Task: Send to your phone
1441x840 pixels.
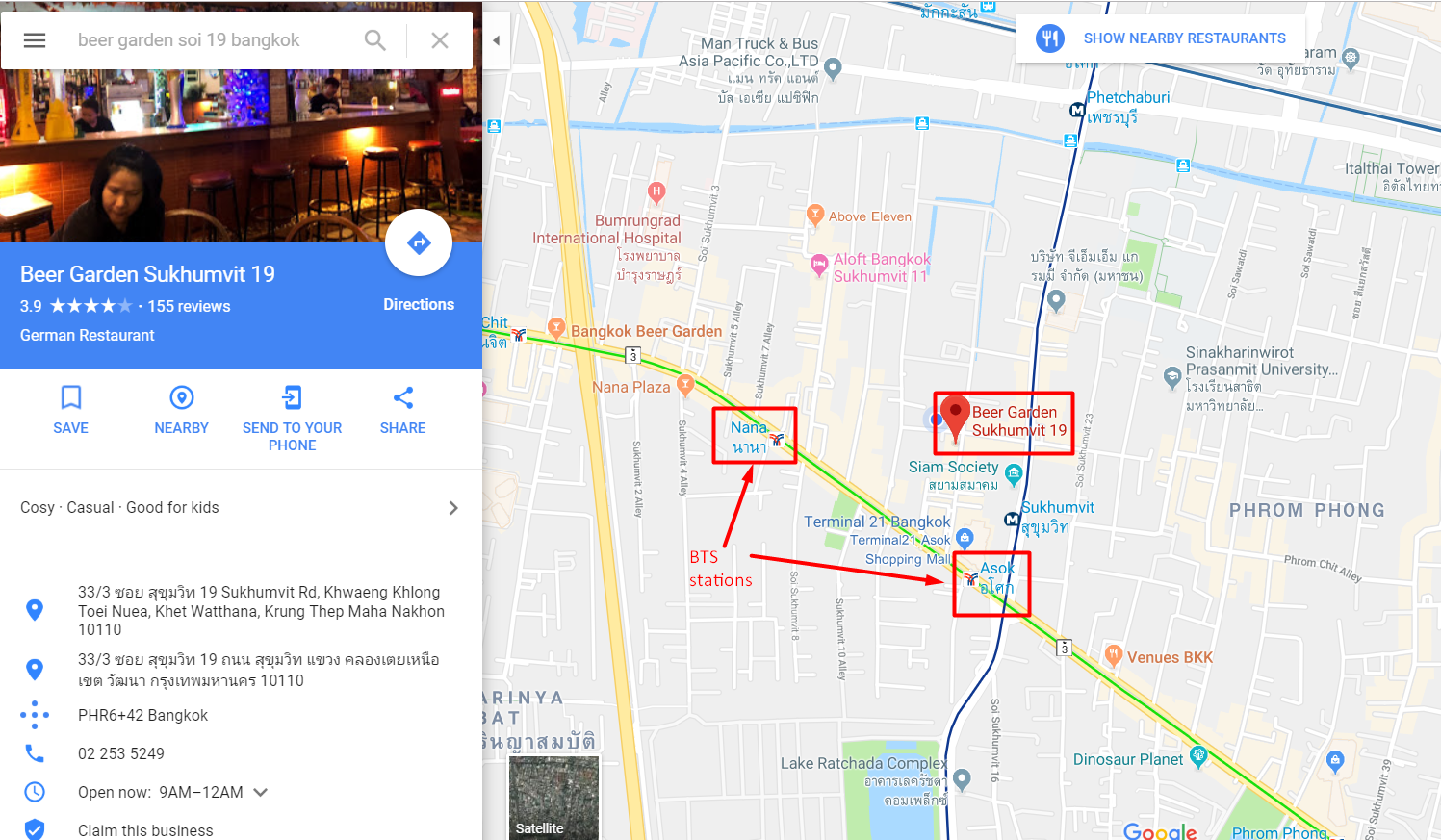Action: pos(292,417)
